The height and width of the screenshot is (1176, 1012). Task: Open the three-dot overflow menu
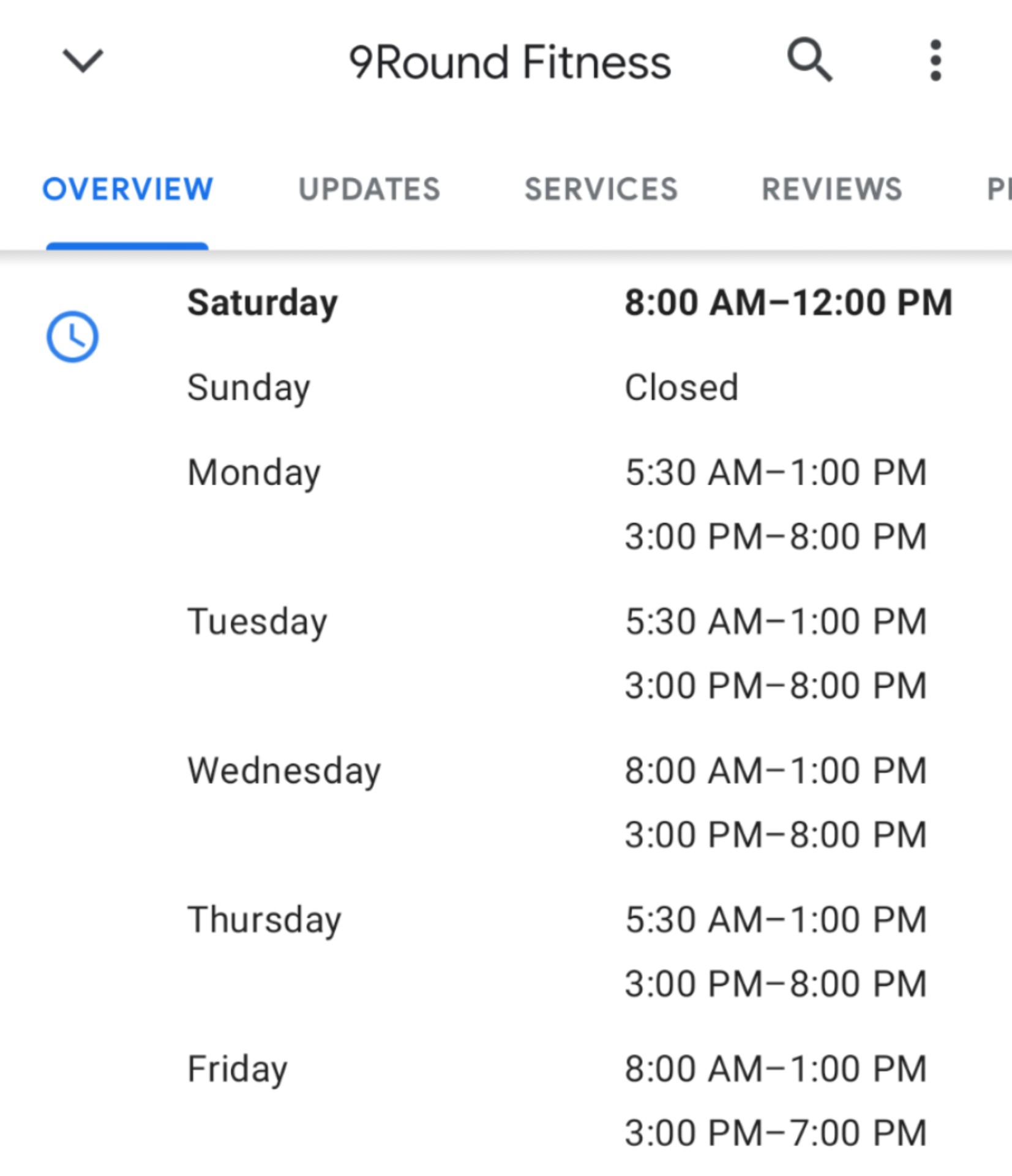click(x=935, y=61)
